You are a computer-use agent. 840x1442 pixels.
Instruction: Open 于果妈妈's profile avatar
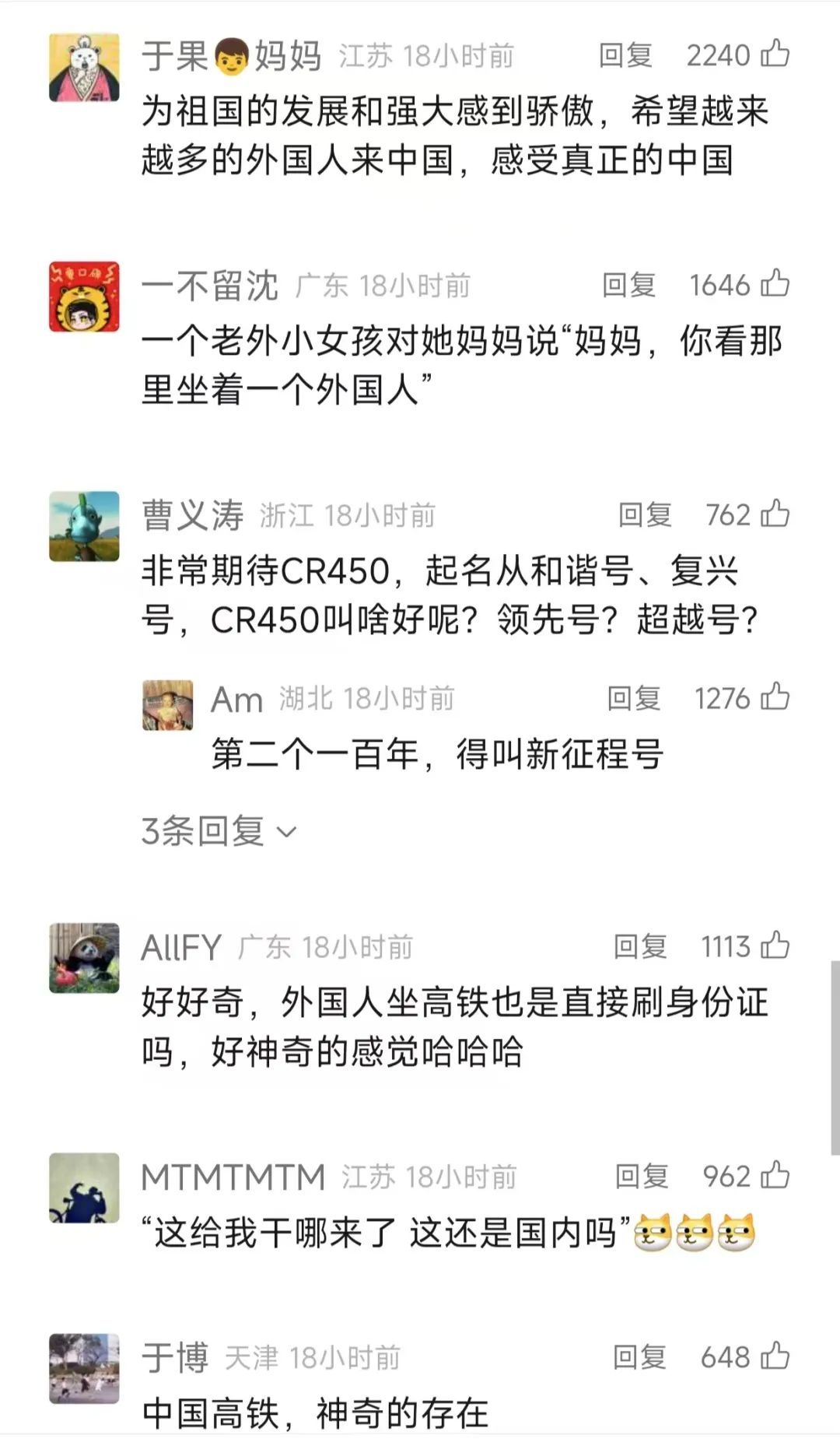point(84,68)
